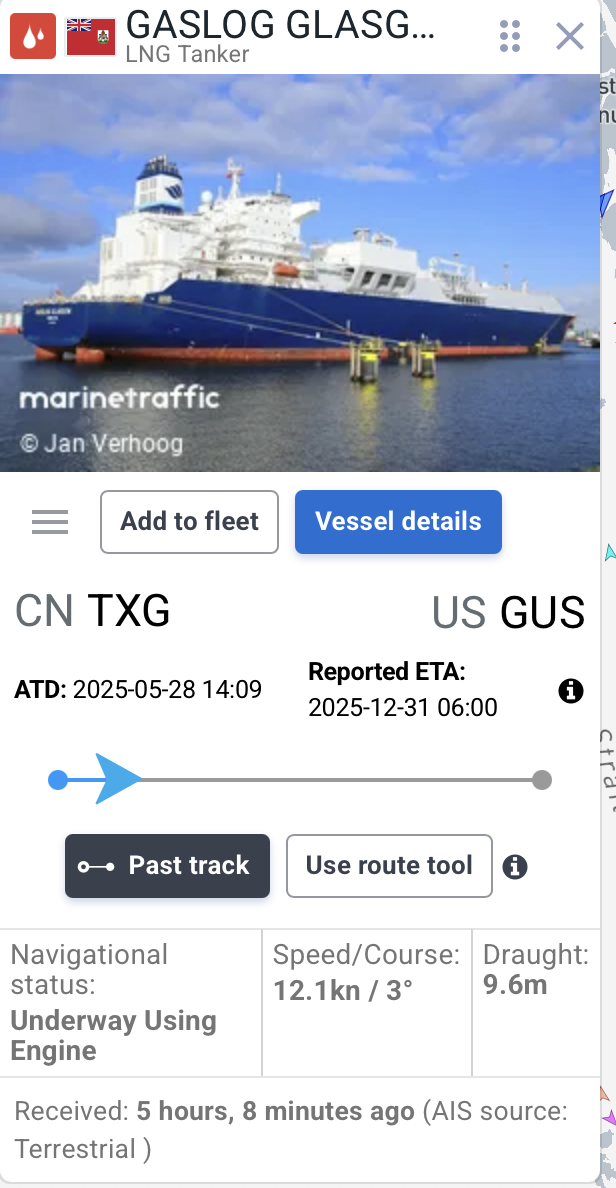Open info icon next to route tool
This screenshot has width=616, height=1188.
tap(514, 866)
